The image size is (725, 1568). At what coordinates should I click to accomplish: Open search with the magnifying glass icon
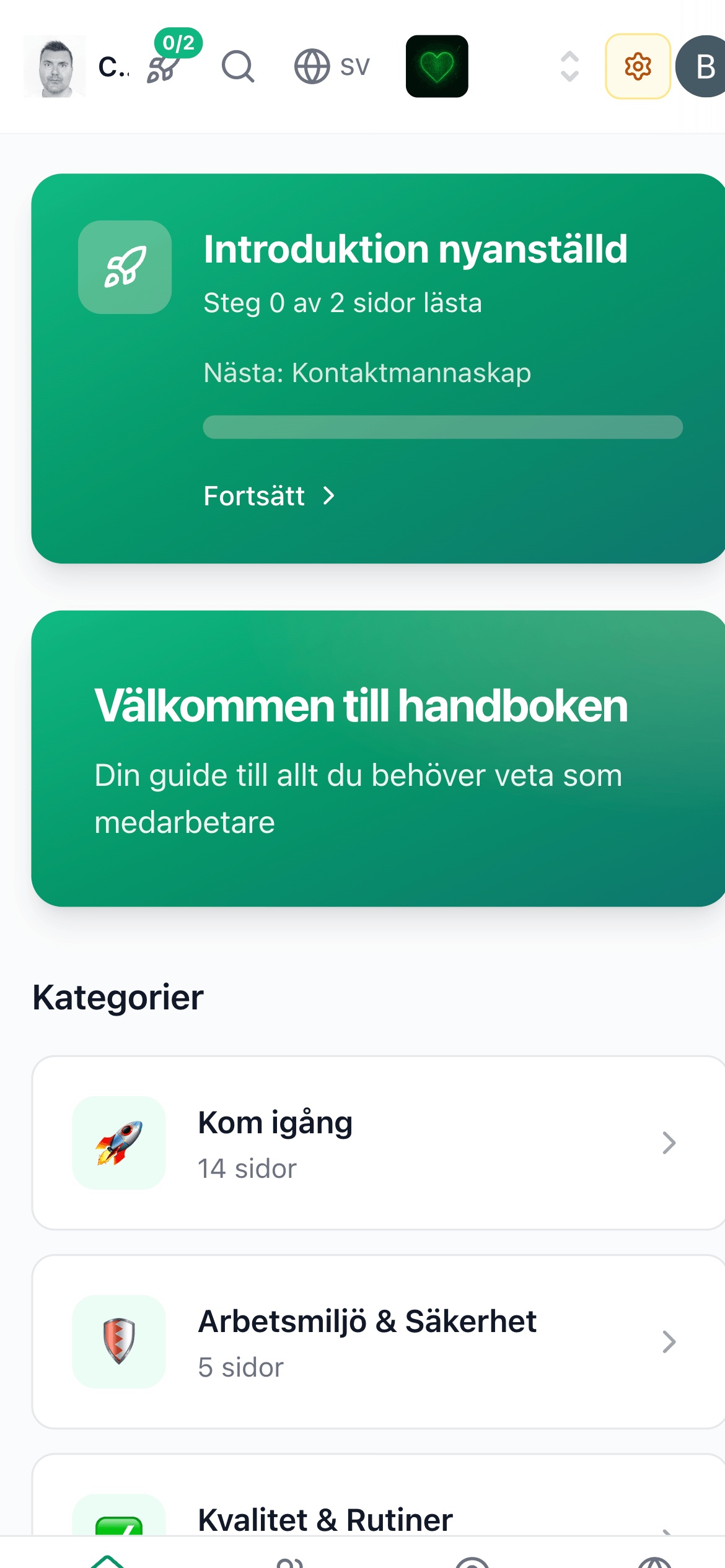[238, 67]
